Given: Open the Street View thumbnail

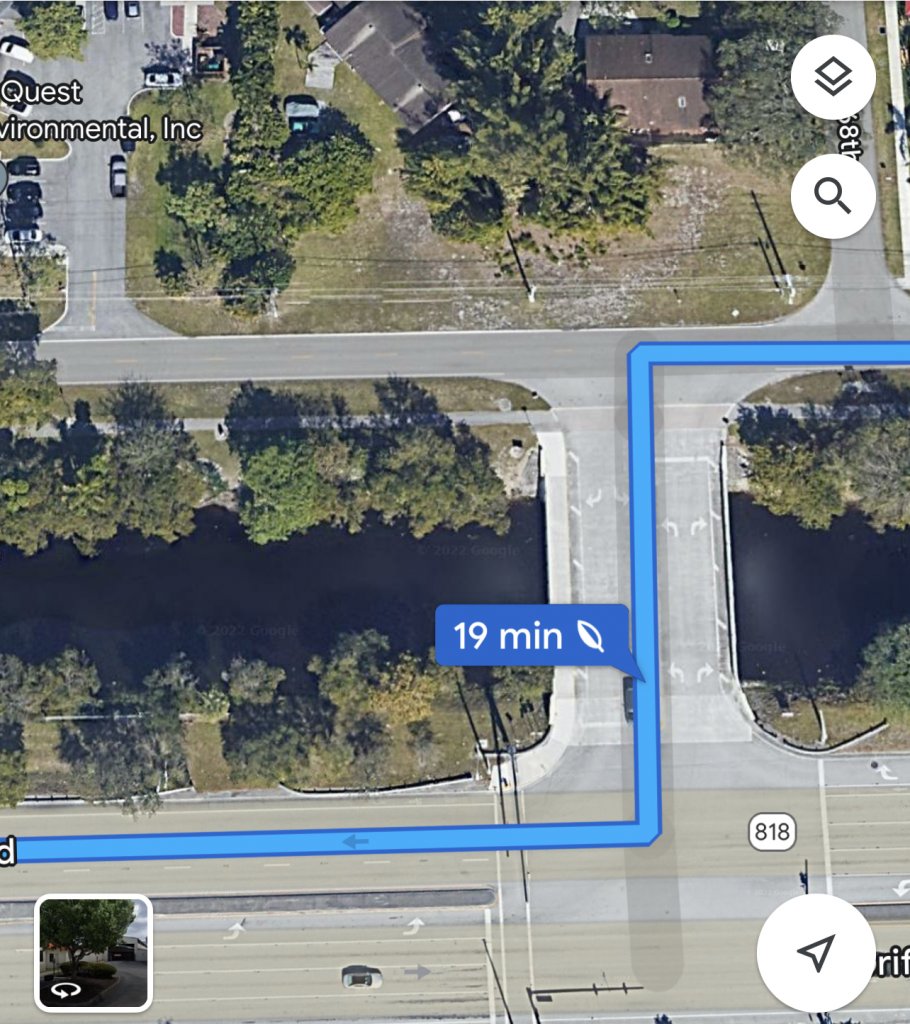Looking at the screenshot, I should 93,953.
